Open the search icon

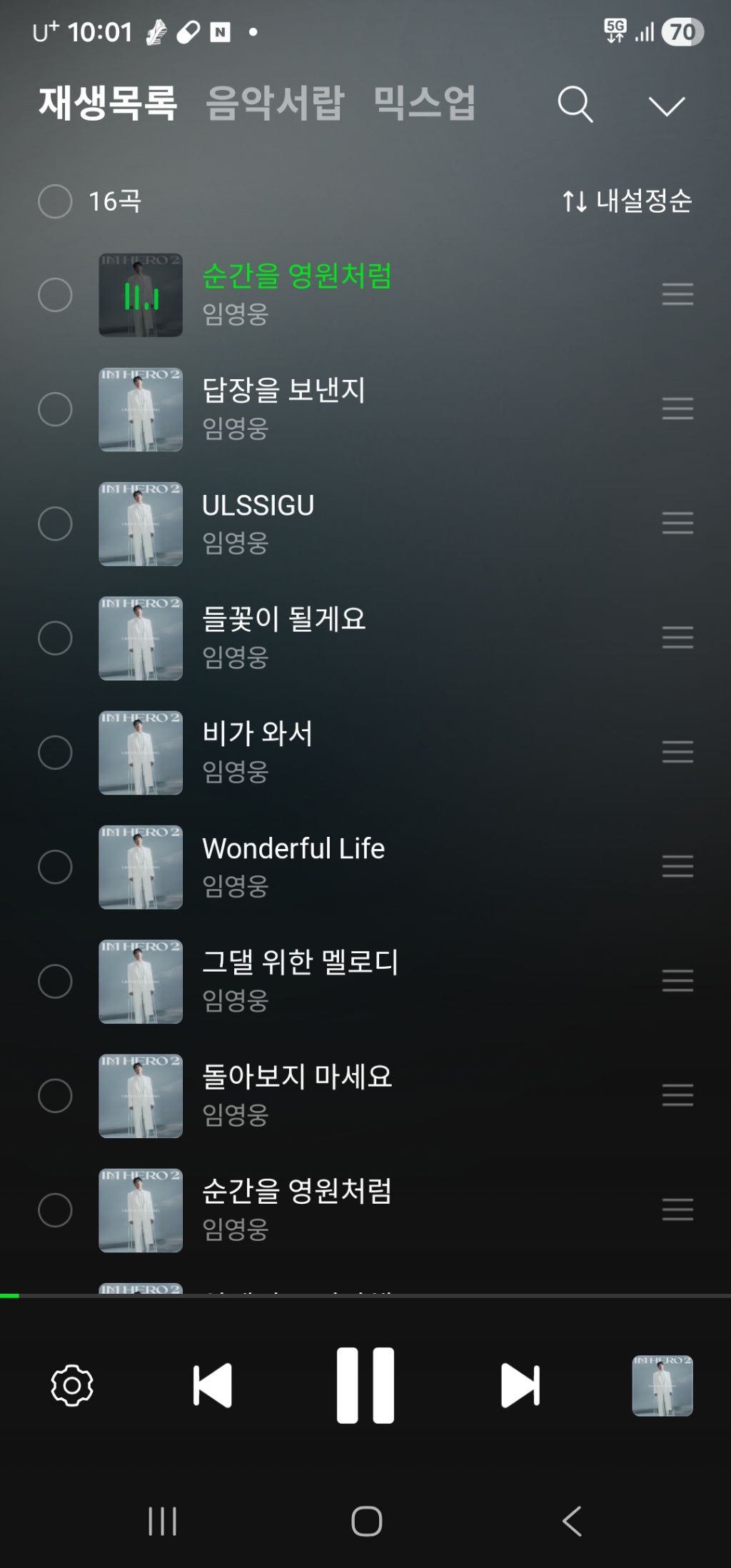pyautogui.click(x=575, y=105)
